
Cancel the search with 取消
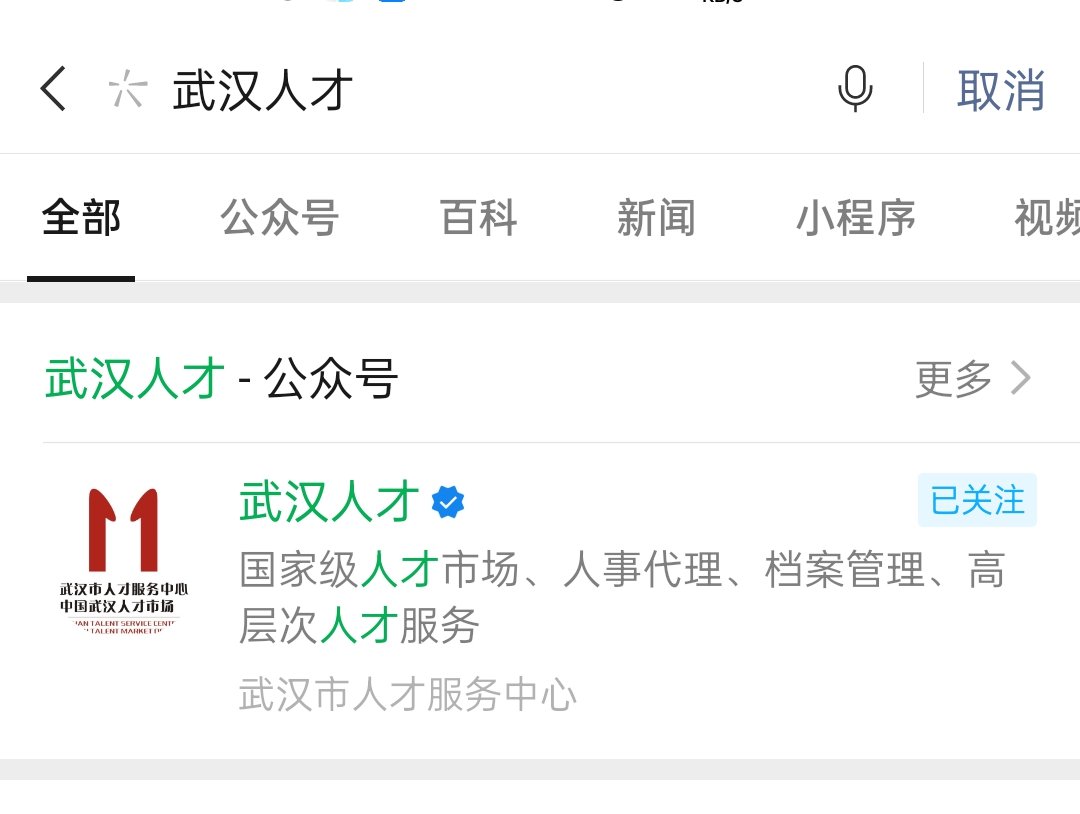click(1000, 90)
